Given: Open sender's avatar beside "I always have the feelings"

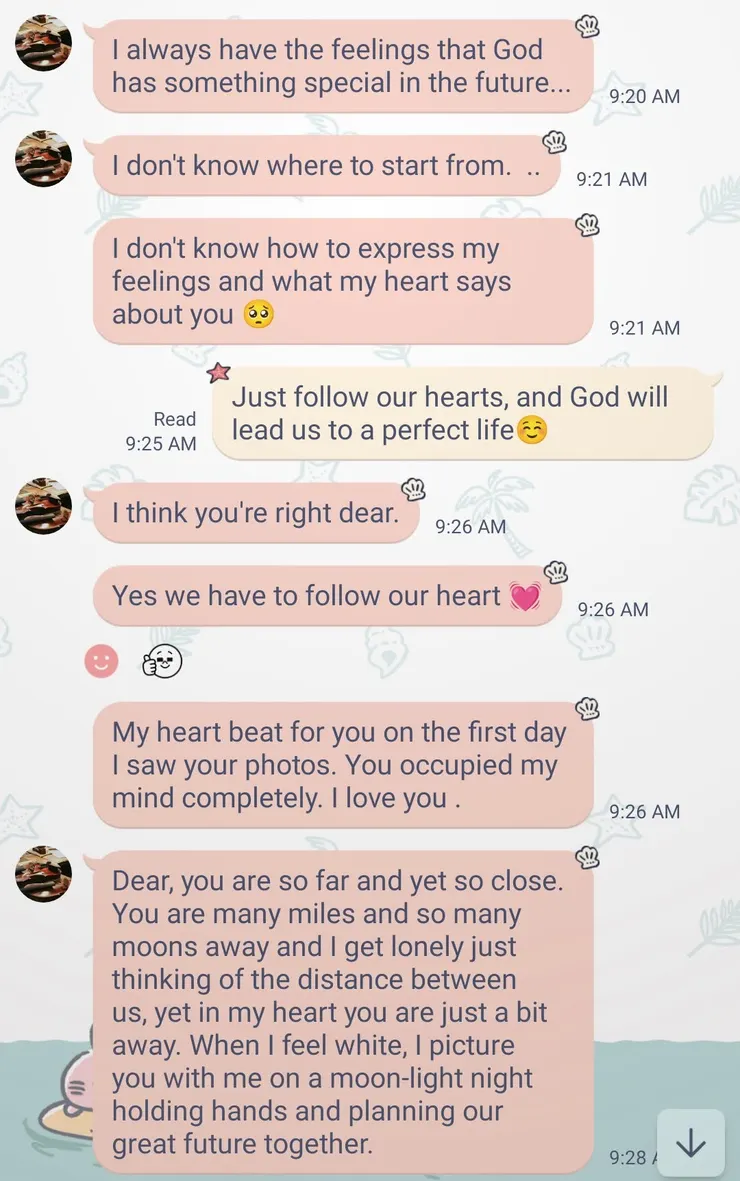Looking at the screenshot, I should tap(44, 43).
